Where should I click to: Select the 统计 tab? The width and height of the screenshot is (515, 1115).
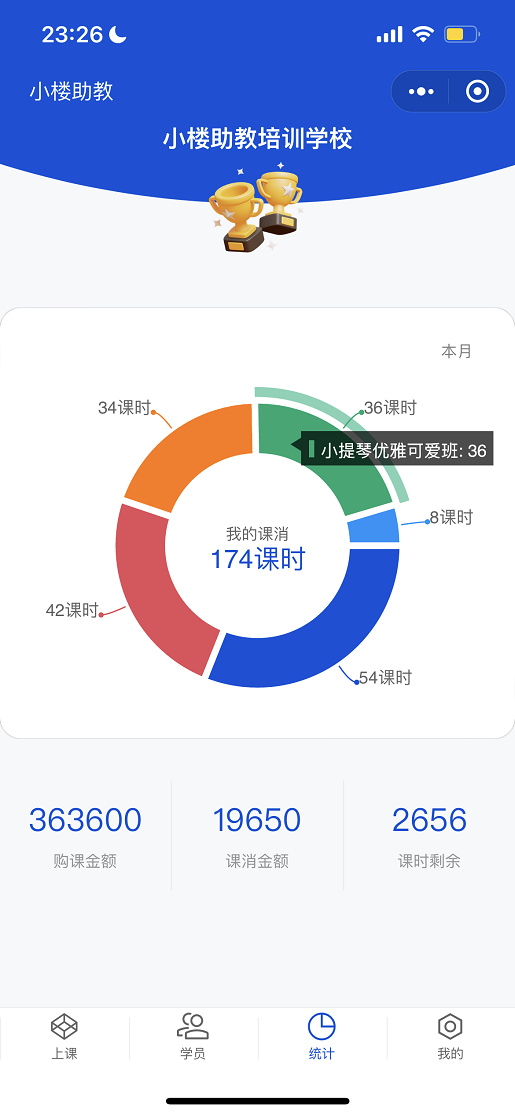(322, 1037)
